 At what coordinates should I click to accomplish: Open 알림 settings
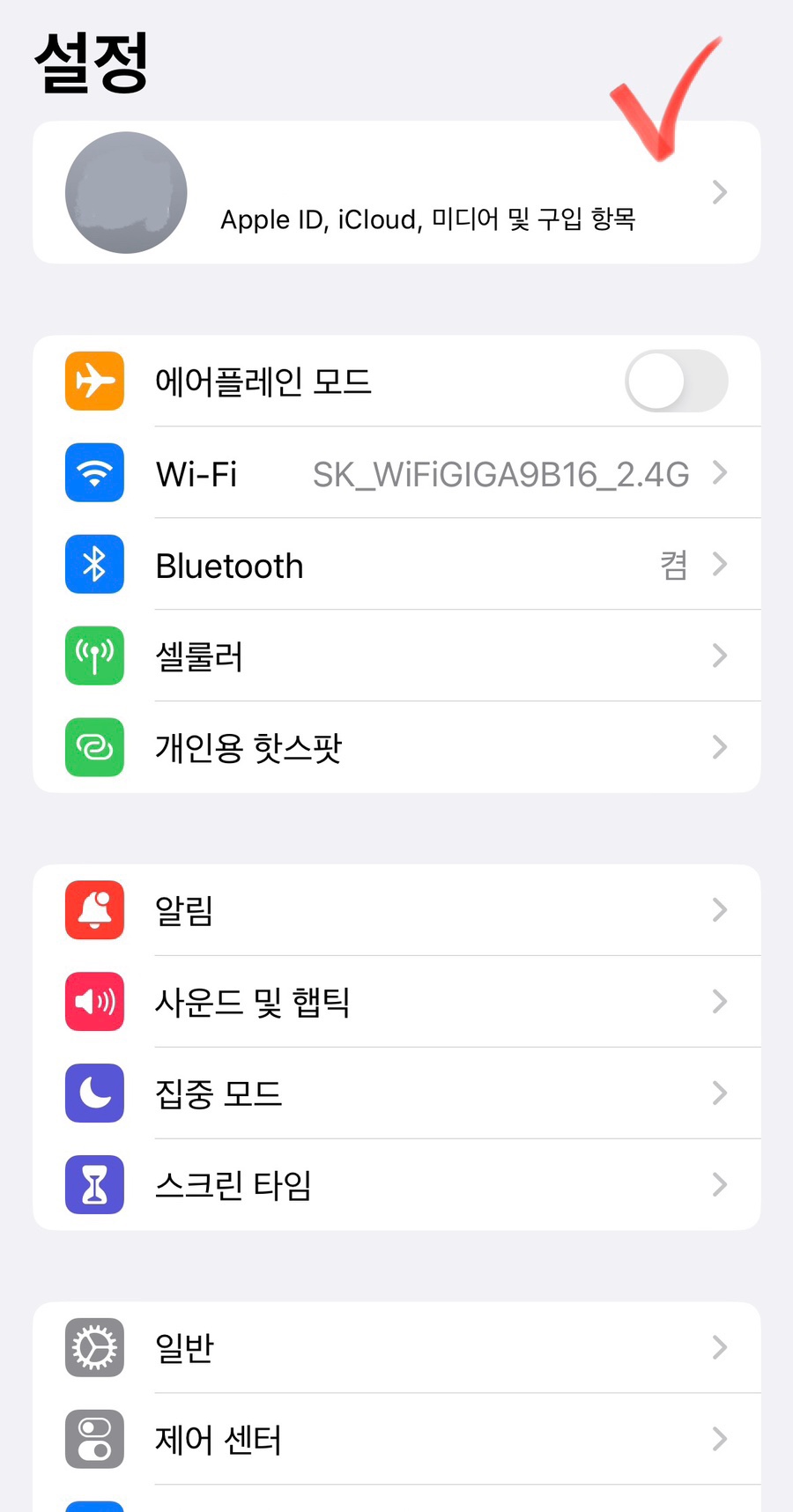396,910
